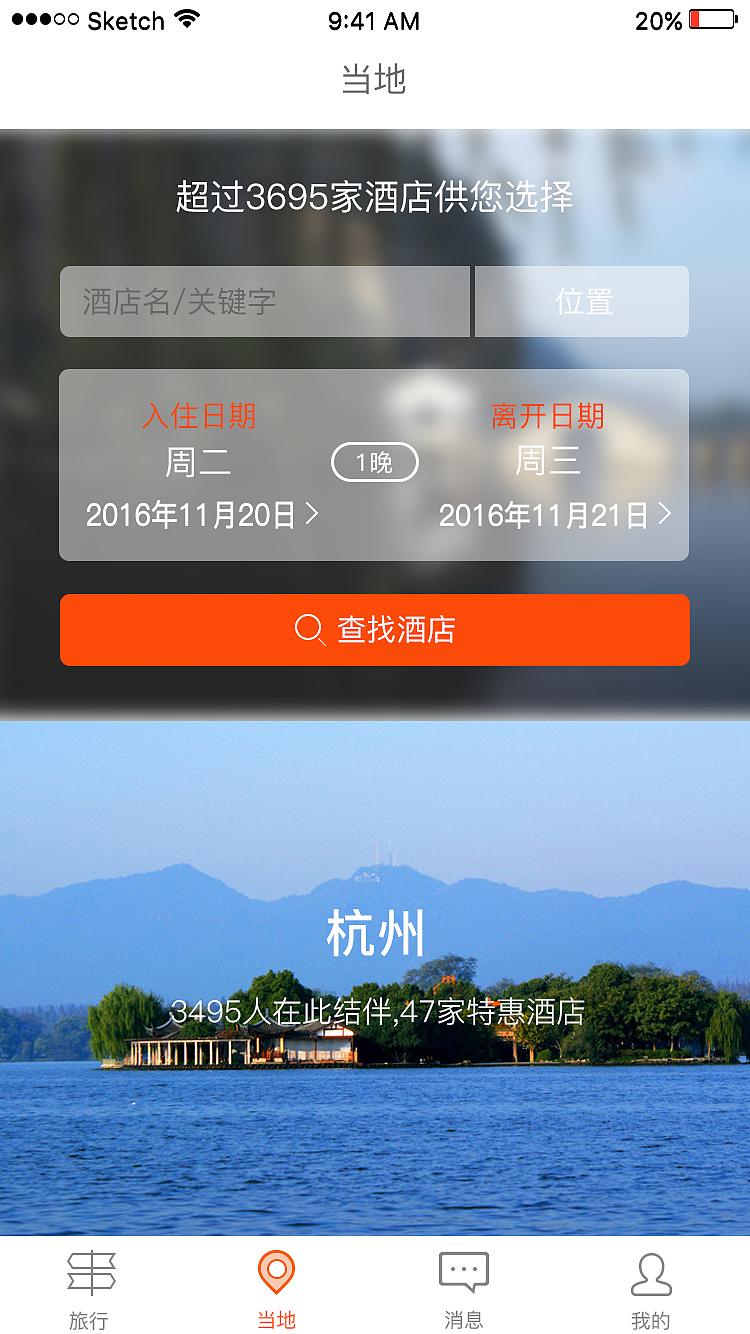Tap the 当地 (Local) location pin icon

276,1272
